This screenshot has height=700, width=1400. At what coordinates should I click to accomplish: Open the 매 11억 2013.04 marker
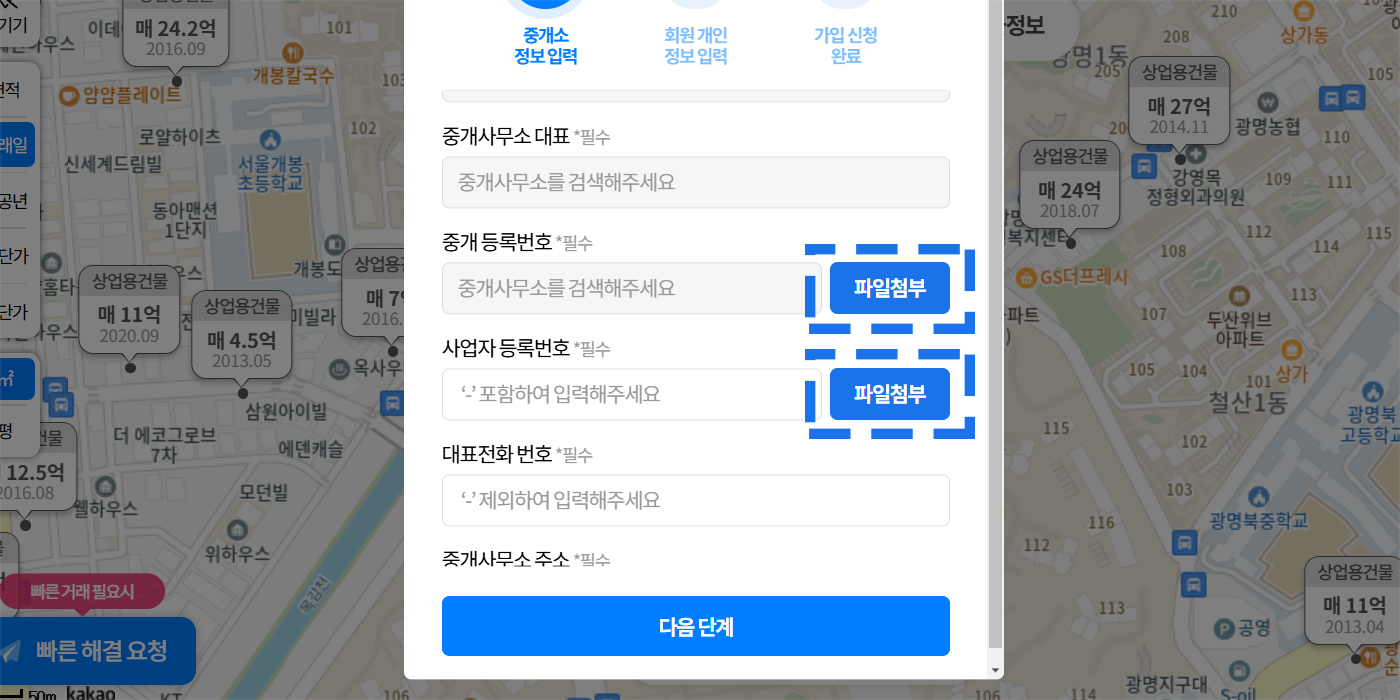tap(1354, 604)
